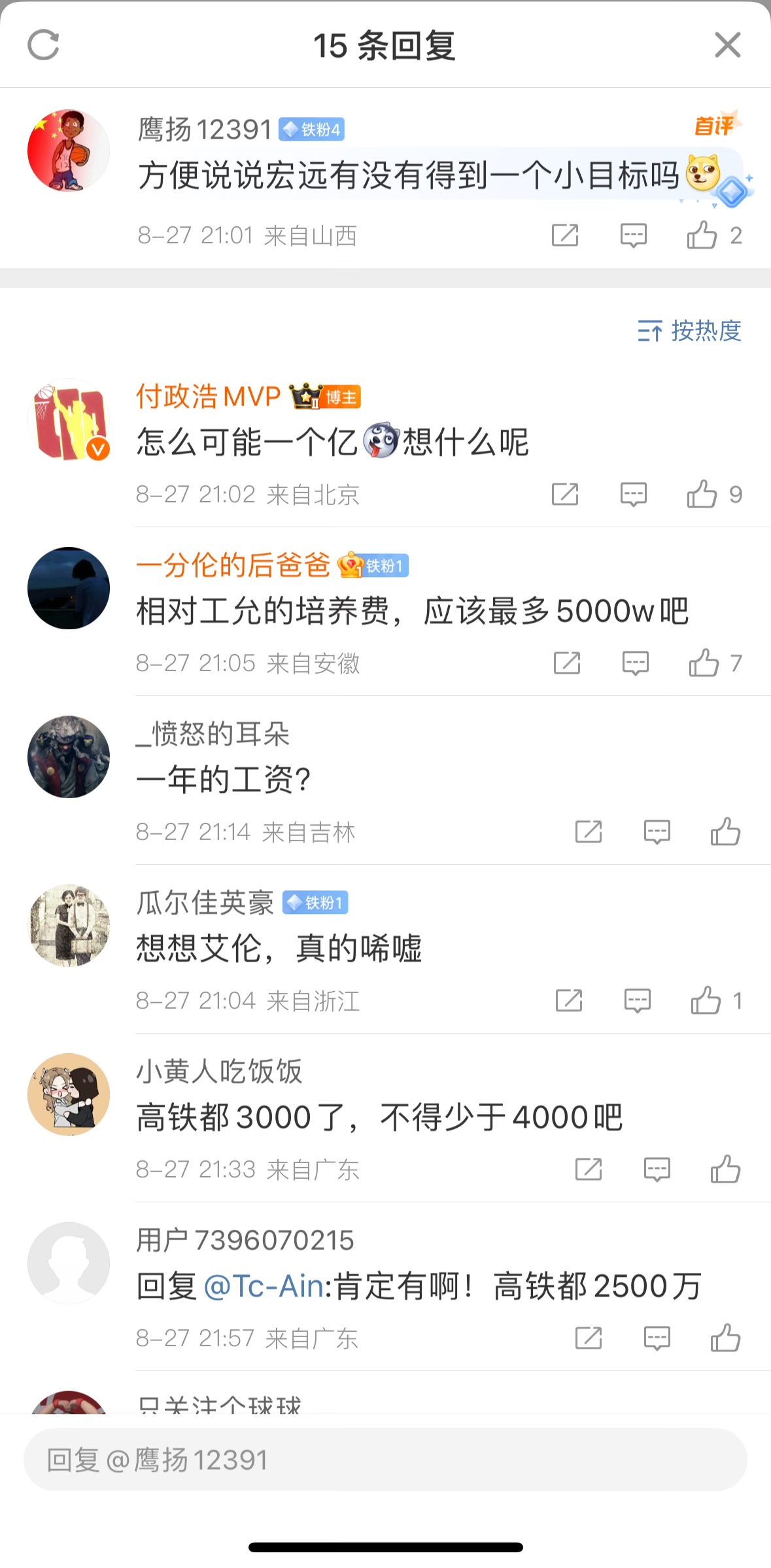
Task: Comment on _愤怒的耳朵's reply
Action: [657, 832]
